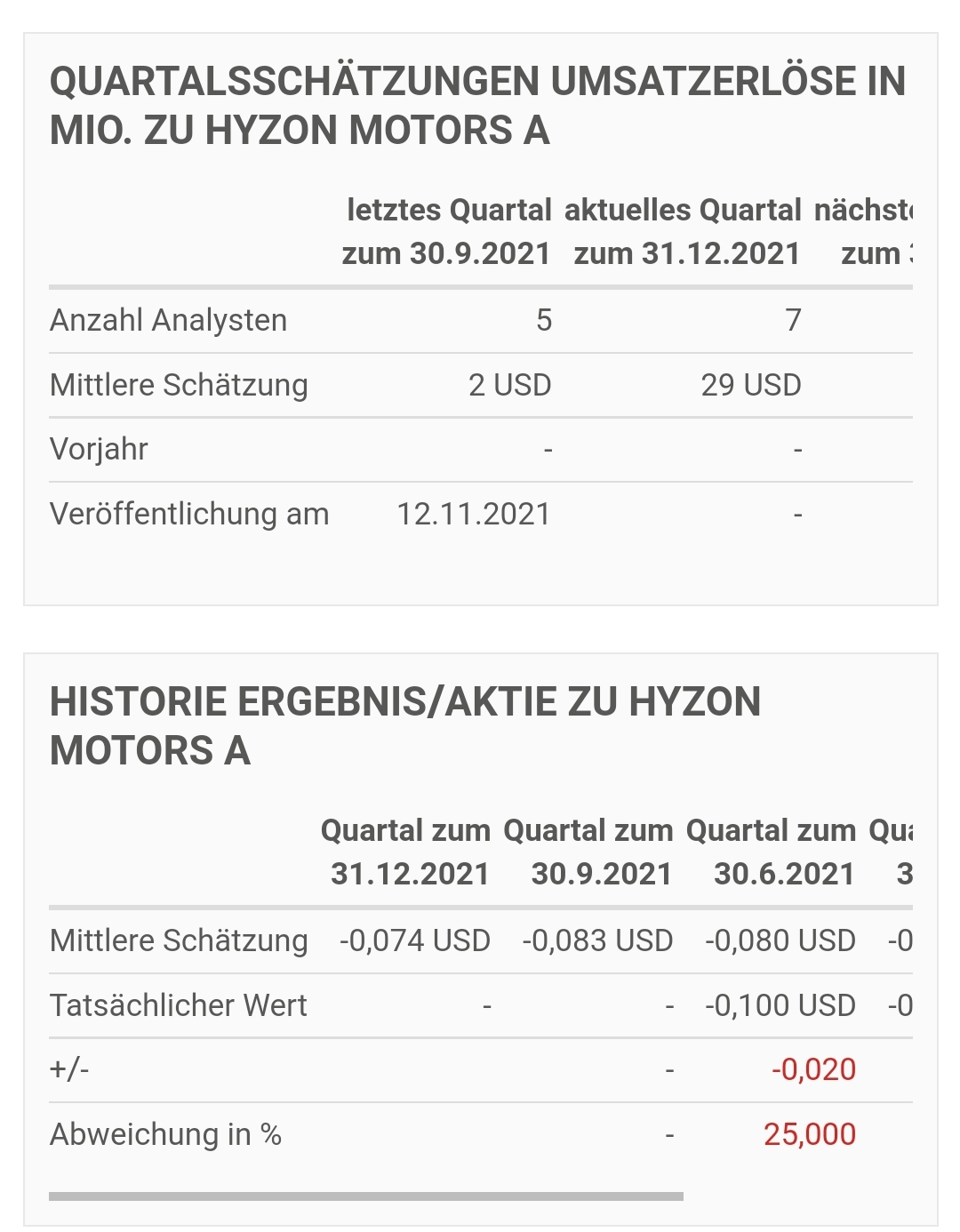Tap the horizontal scrollbar below the Historie table
This screenshot has width=960, height=1232.
[x=366, y=1196]
